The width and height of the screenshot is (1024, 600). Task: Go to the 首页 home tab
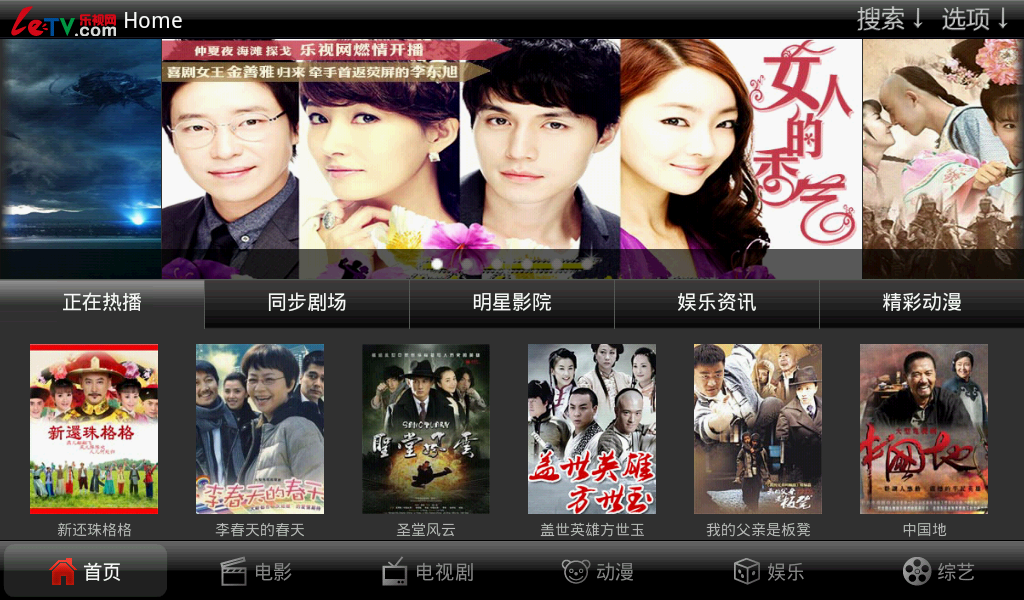86,572
